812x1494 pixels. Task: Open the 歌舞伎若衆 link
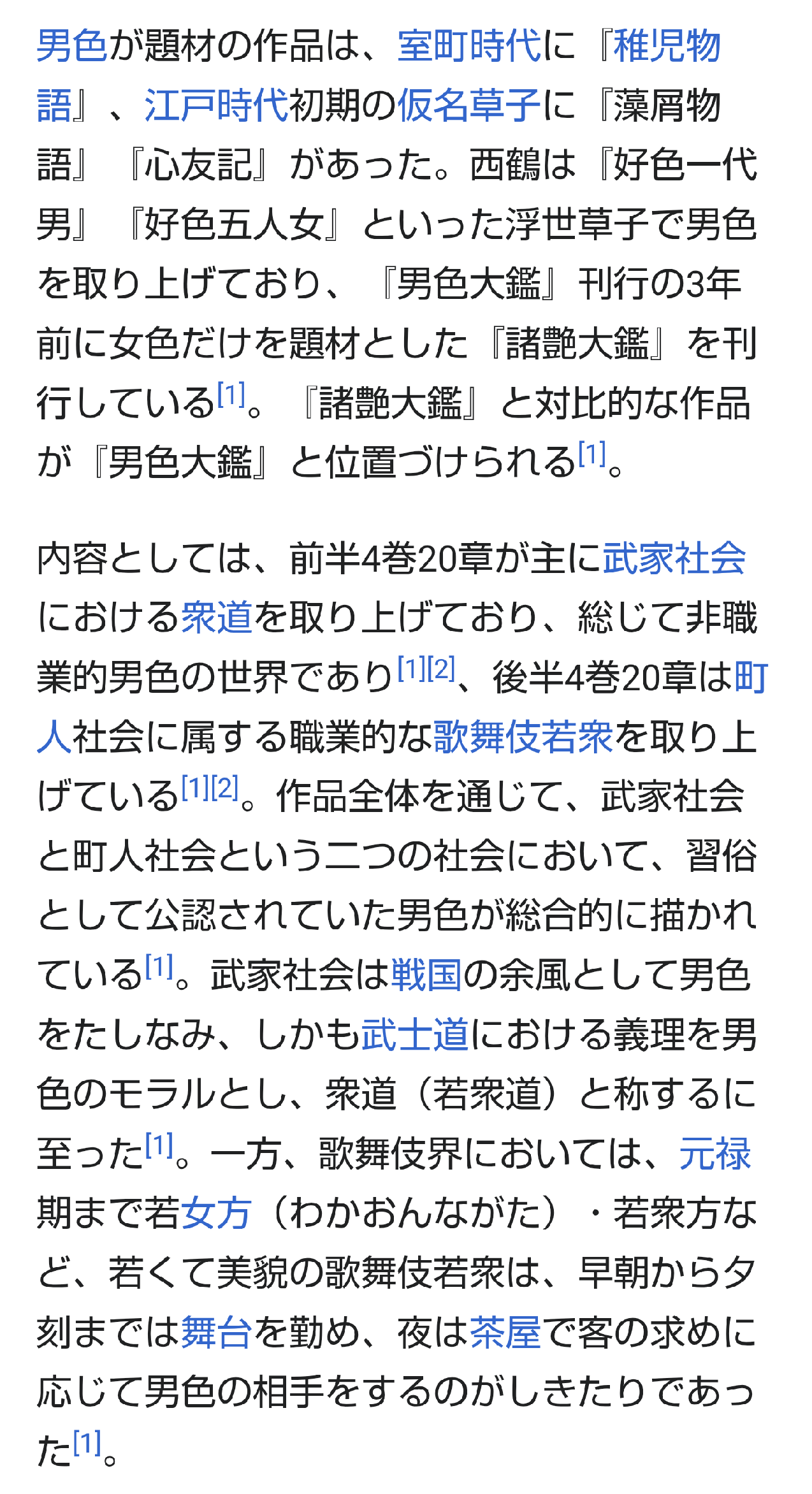(523, 737)
